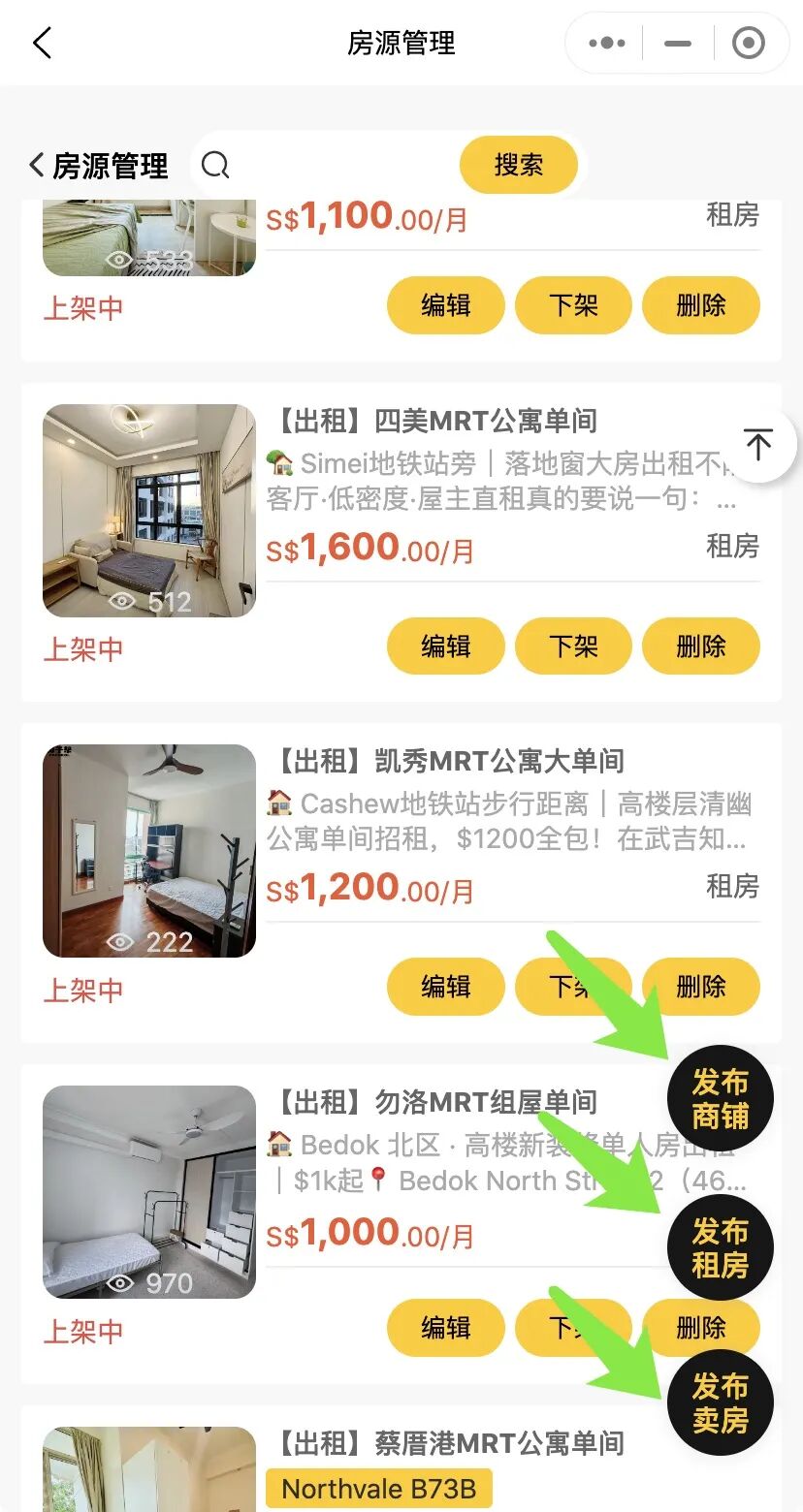Image resolution: width=803 pixels, height=1512 pixels.
Task: Tap 发布卖房 to post a sale
Action: tap(721, 1402)
